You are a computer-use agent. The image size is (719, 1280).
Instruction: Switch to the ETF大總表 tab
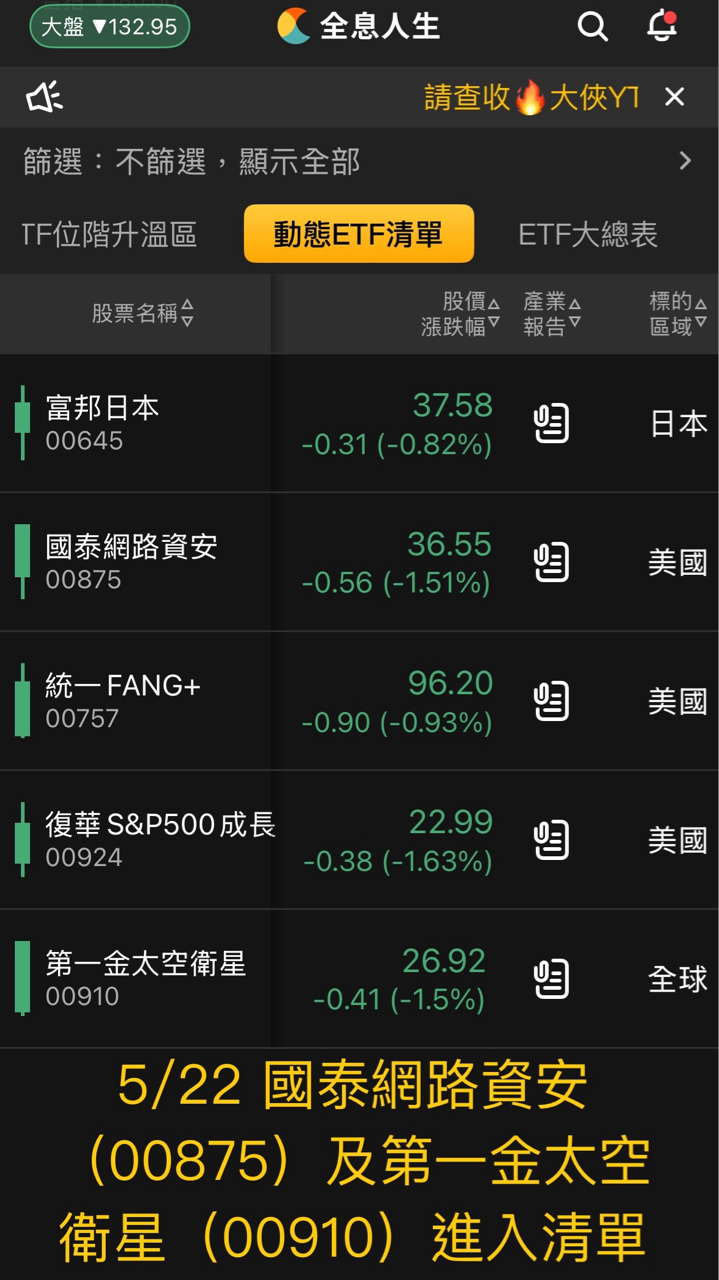pos(588,235)
